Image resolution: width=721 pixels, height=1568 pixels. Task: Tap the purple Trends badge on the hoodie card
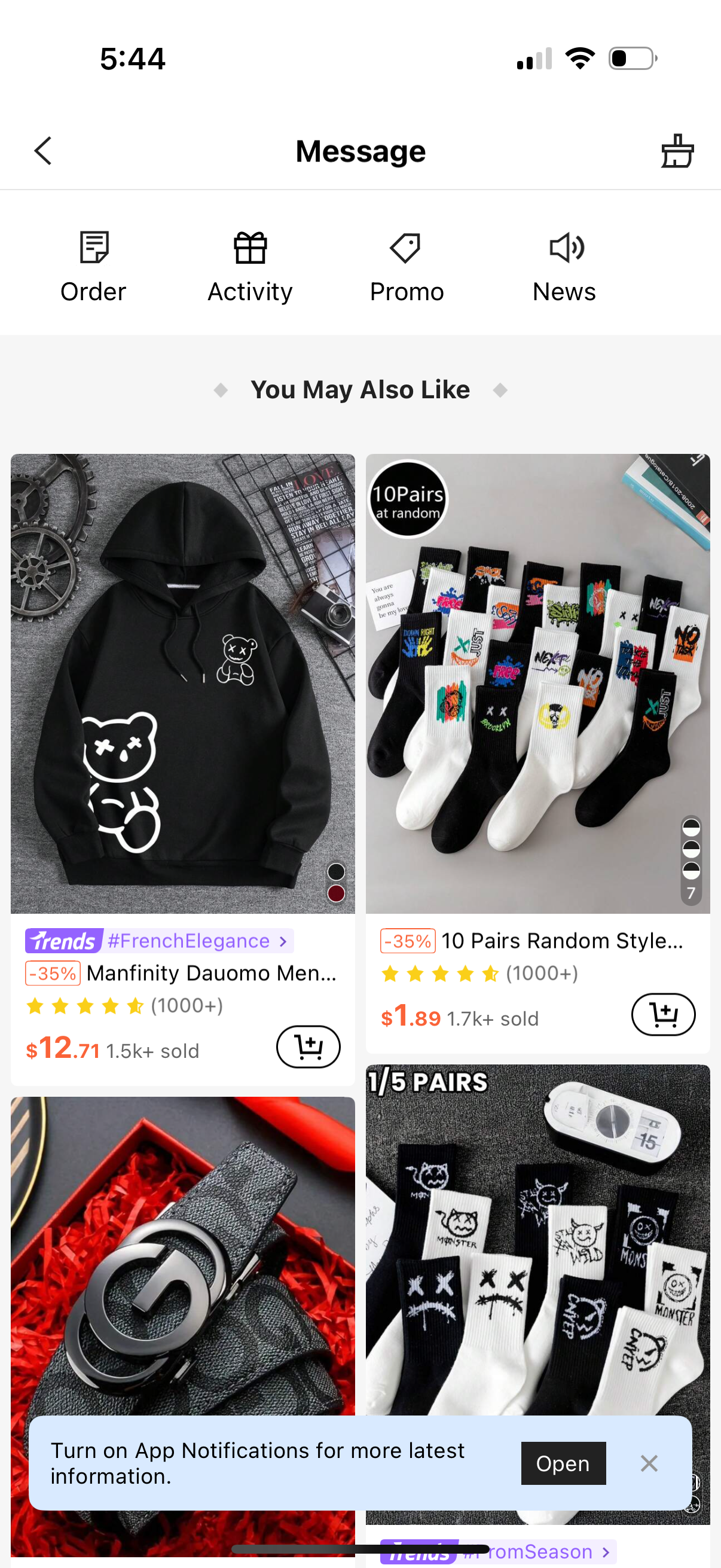[x=63, y=941]
